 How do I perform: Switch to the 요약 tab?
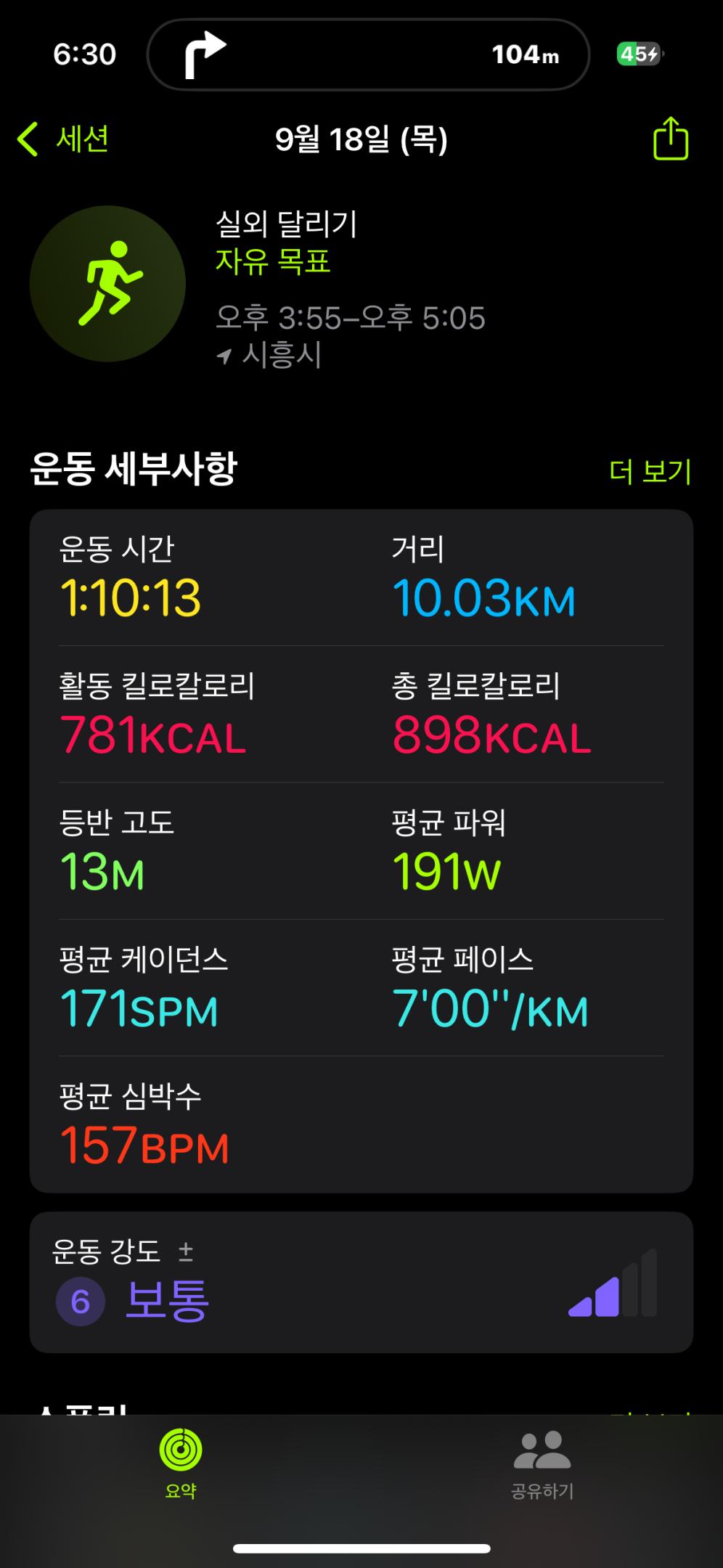(181, 1463)
